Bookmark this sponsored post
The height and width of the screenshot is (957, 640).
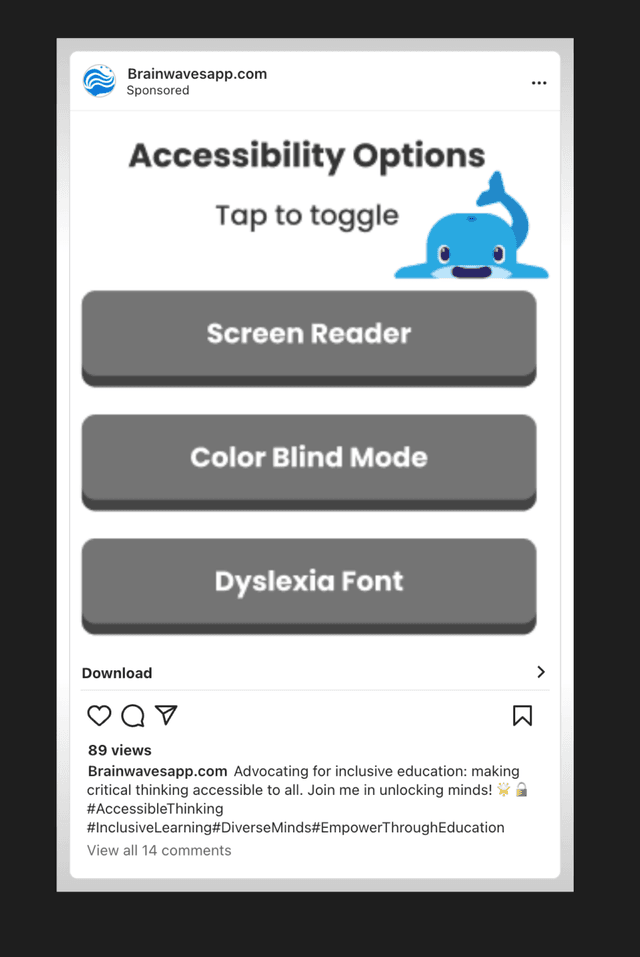pos(522,715)
